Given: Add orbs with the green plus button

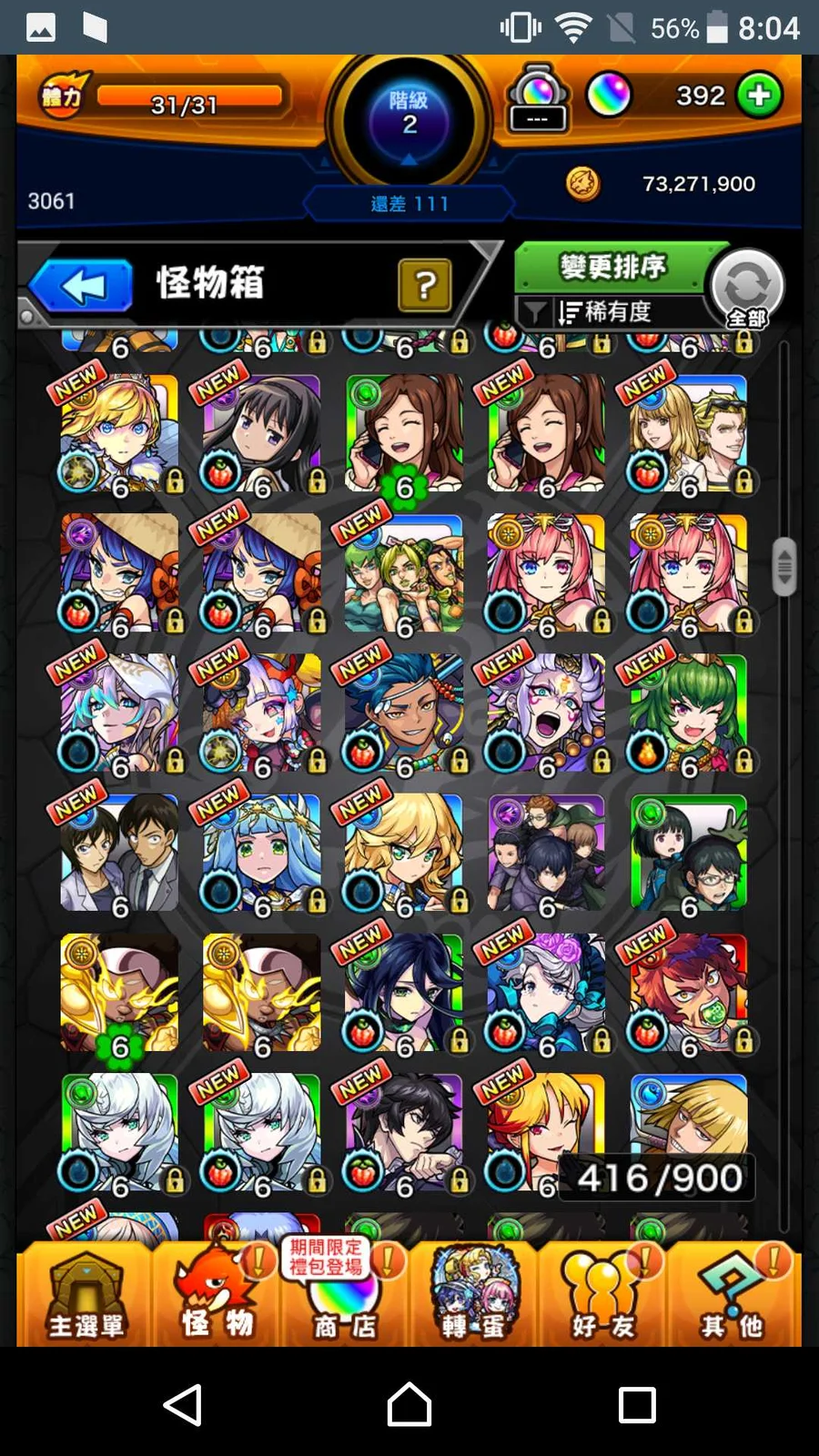Looking at the screenshot, I should click(x=759, y=96).
